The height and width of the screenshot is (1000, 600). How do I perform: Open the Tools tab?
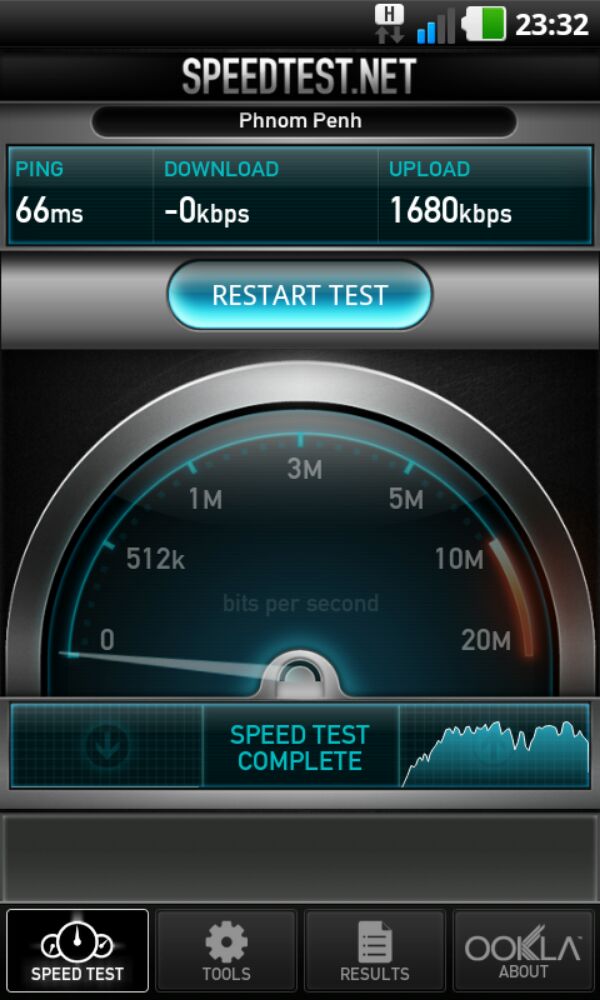point(227,950)
